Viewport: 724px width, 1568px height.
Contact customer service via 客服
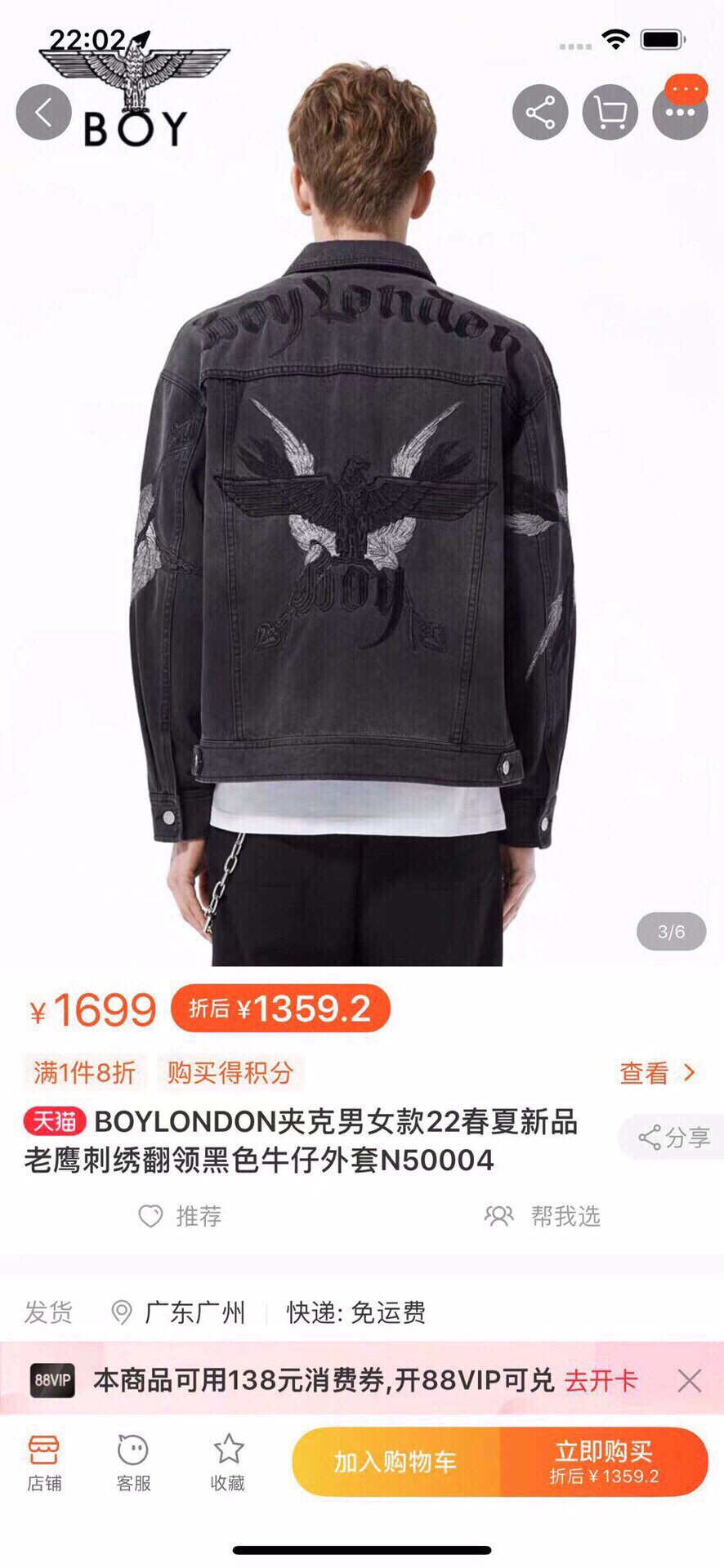tap(133, 1462)
